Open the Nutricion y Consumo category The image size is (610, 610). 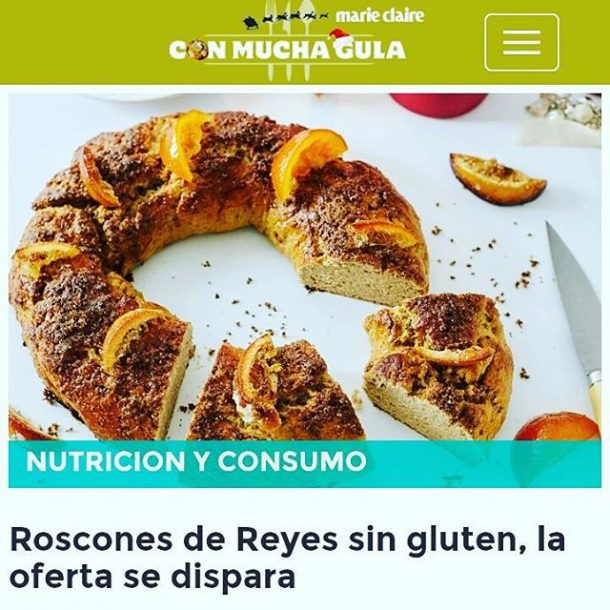[197, 462]
